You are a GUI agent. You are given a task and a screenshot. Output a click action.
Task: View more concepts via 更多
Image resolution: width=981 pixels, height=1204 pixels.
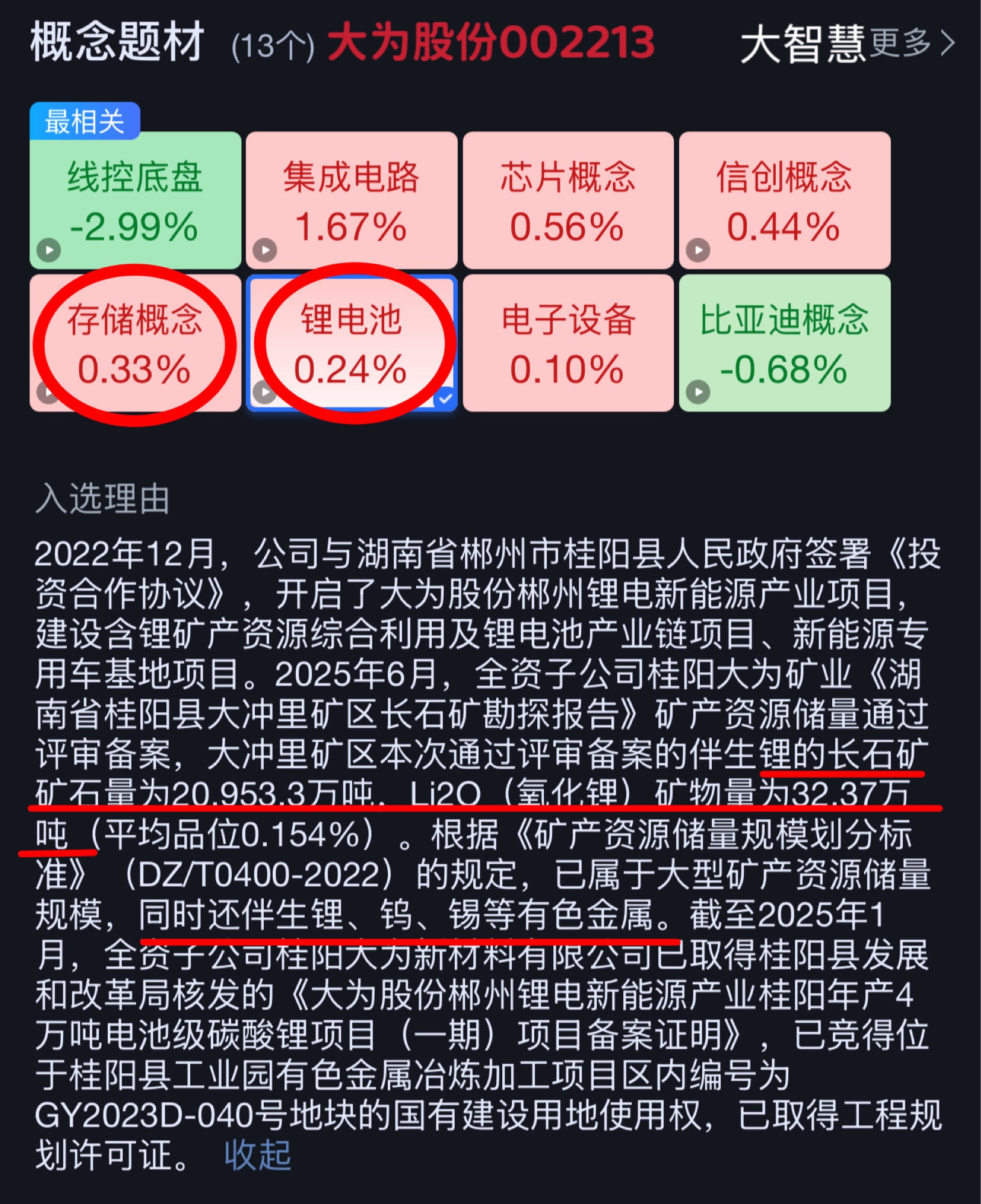(x=911, y=43)
